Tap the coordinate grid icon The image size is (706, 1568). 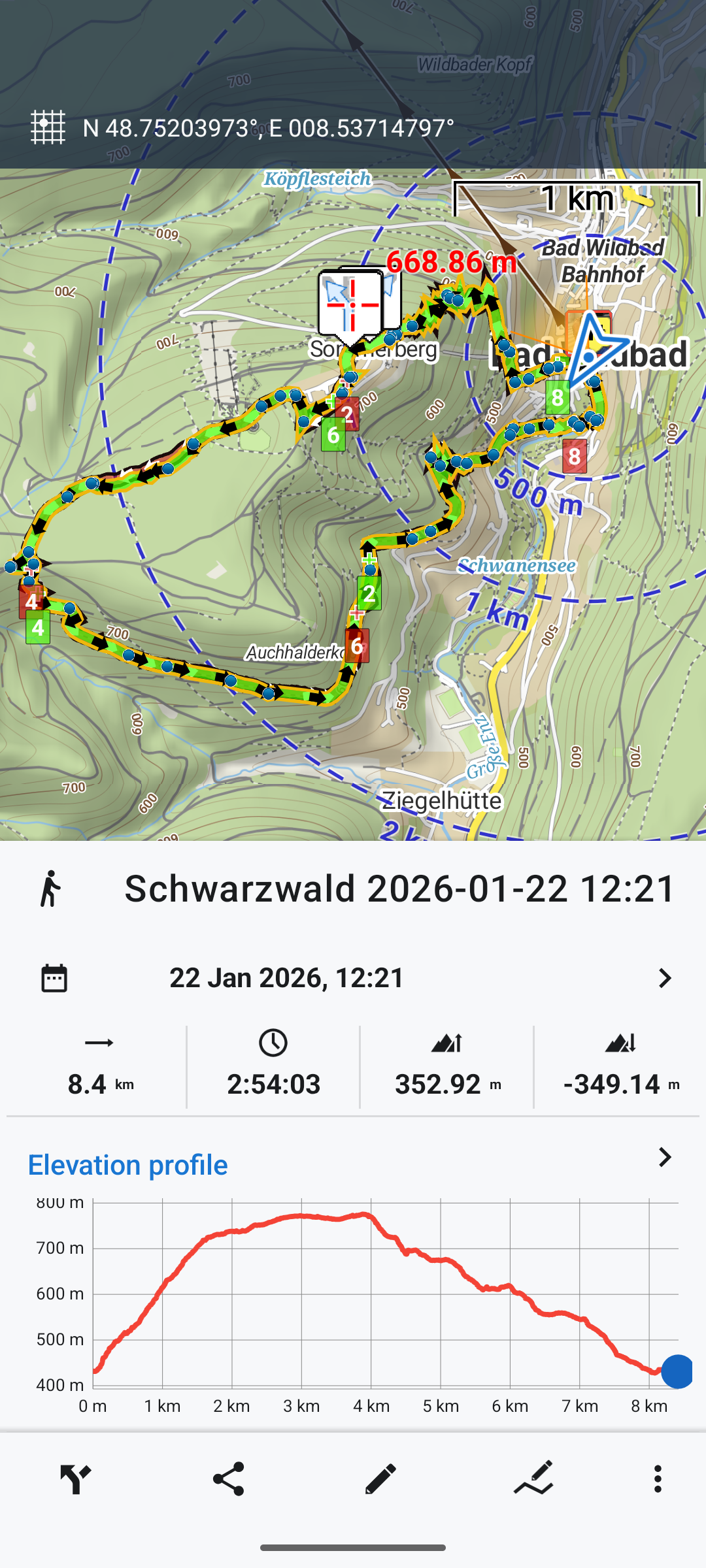48,127
